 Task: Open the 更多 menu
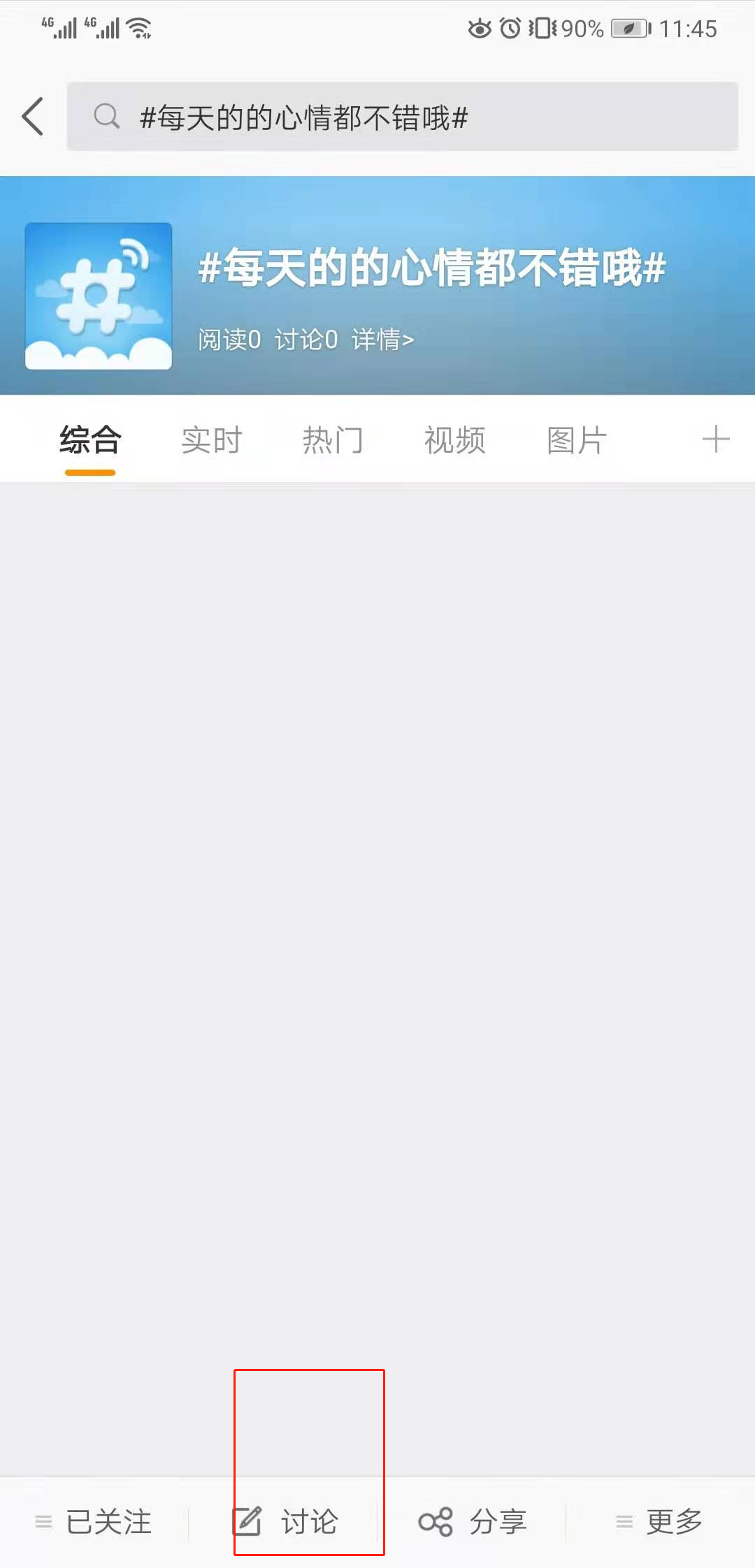(x=659, y=1522)
